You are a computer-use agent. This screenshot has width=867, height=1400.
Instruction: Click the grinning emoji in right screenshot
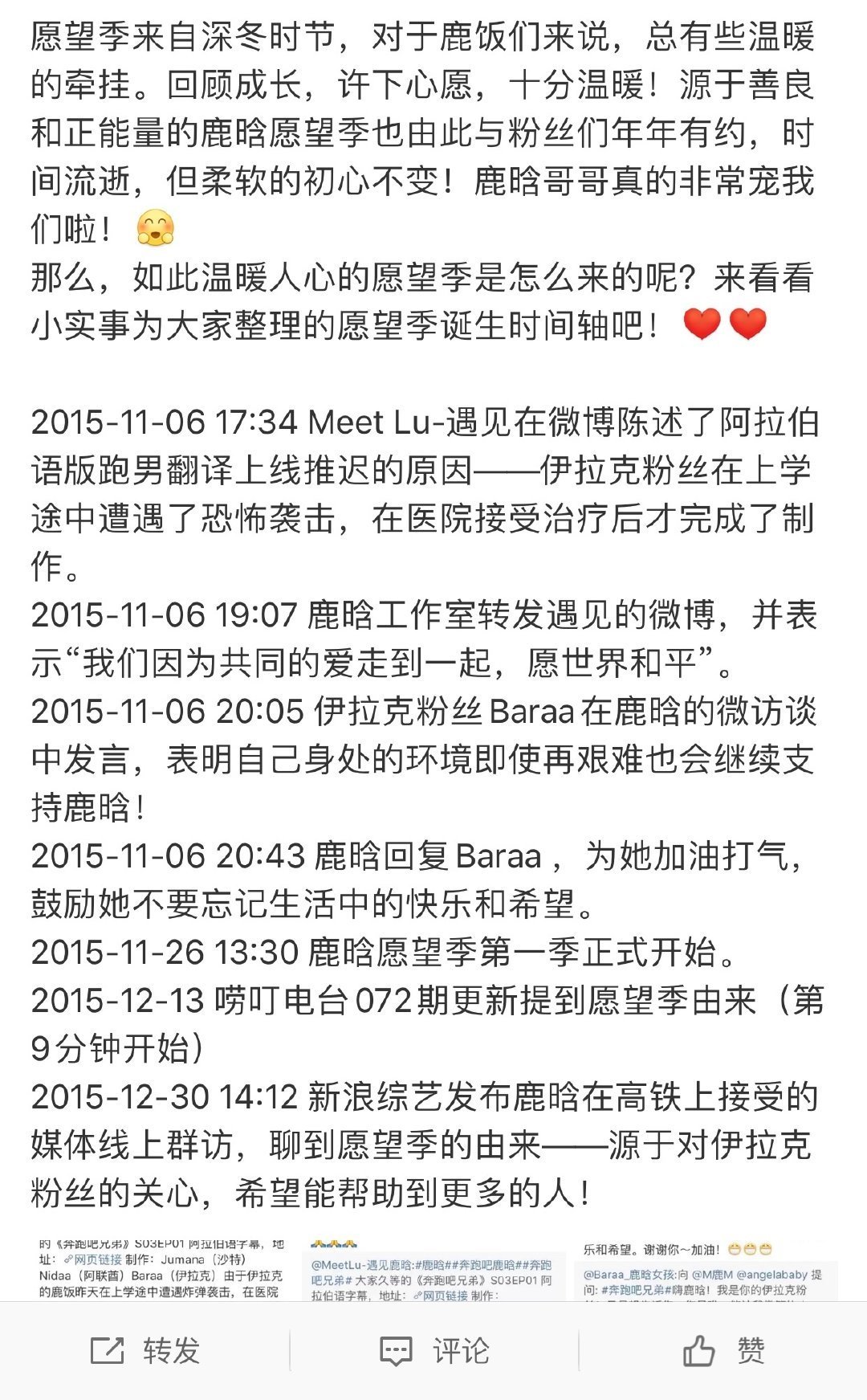click(x=736, y=1248)
